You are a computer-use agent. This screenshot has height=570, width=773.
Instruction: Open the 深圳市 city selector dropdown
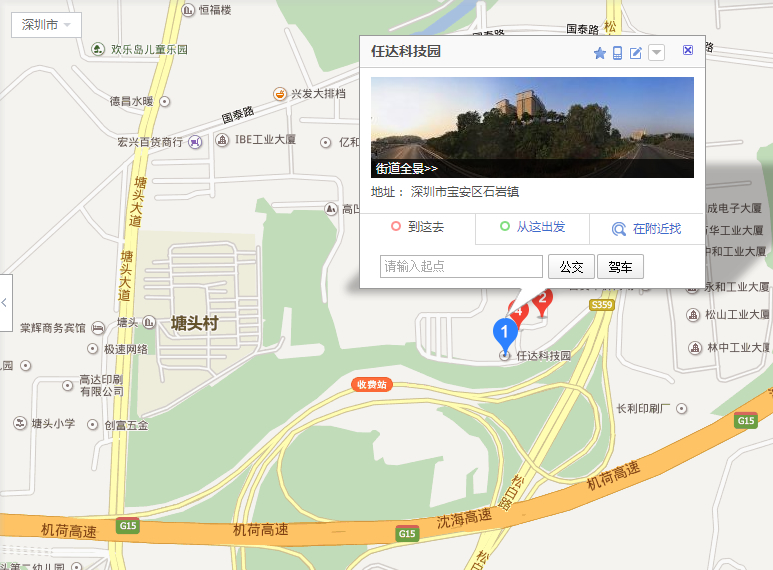[x=46, y=25]
